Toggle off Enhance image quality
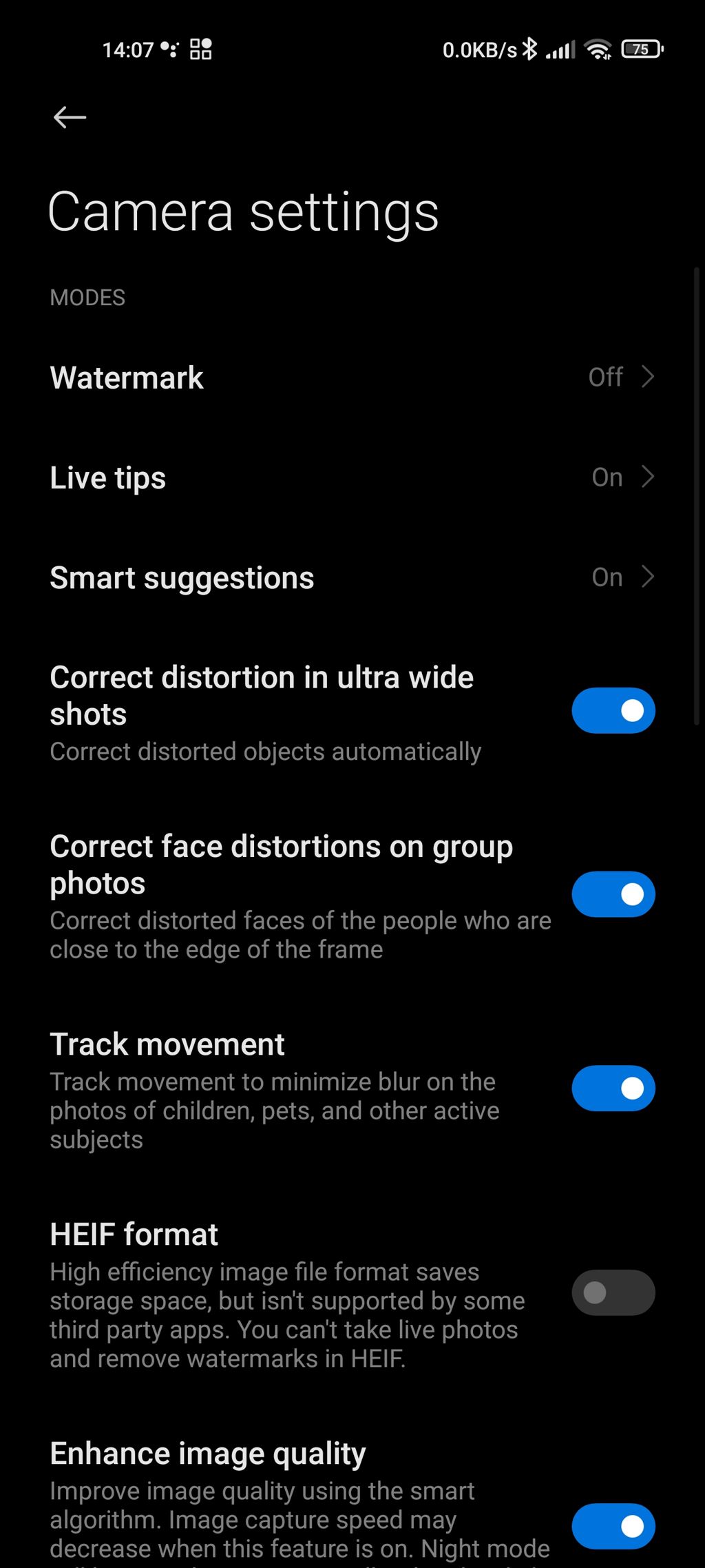This screenshot has height=1568, width=705. click(613, 1526)
